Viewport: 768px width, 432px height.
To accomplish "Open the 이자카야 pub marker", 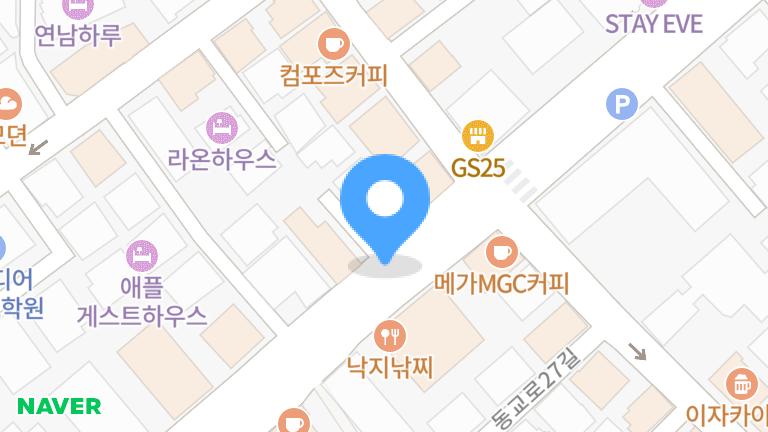I will pyautogui.click(x=740, y=382).
